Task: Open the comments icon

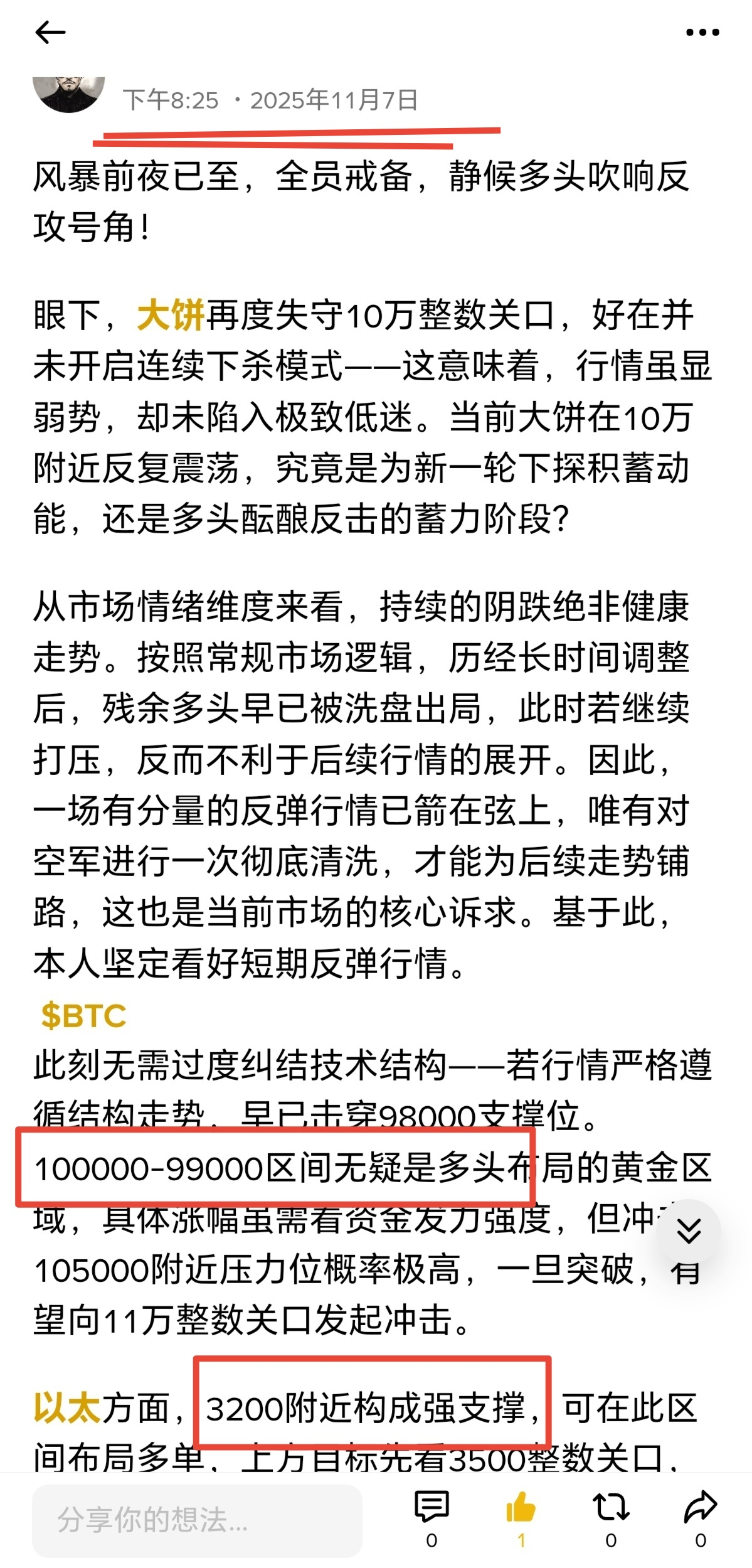Action: (x=432, y=1508)
